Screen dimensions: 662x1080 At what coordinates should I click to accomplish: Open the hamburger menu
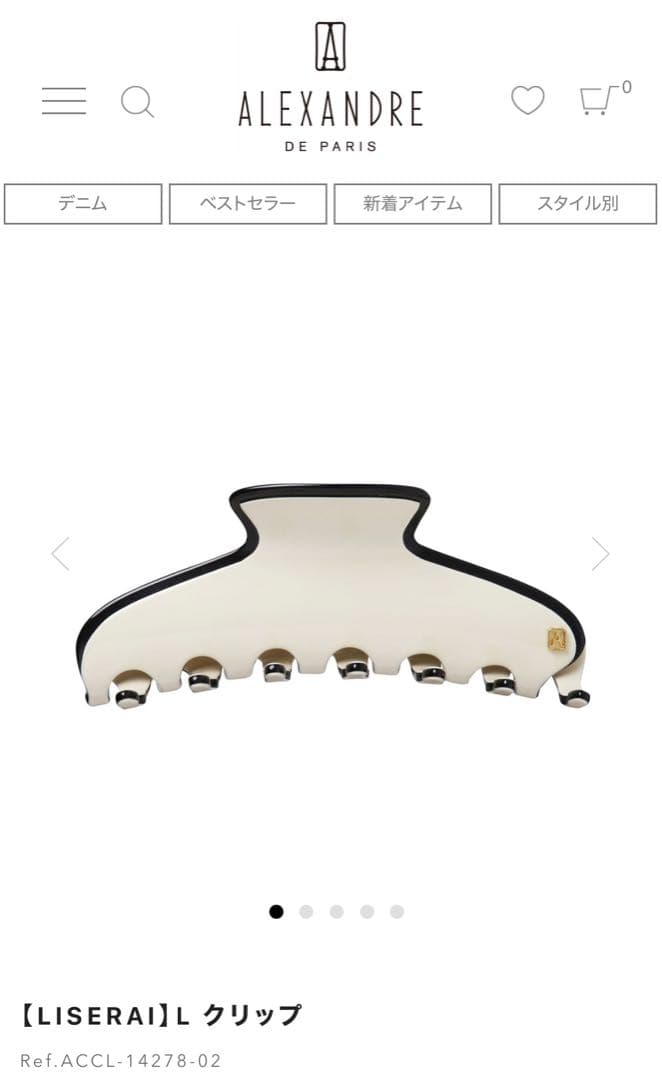pos(63,101)
